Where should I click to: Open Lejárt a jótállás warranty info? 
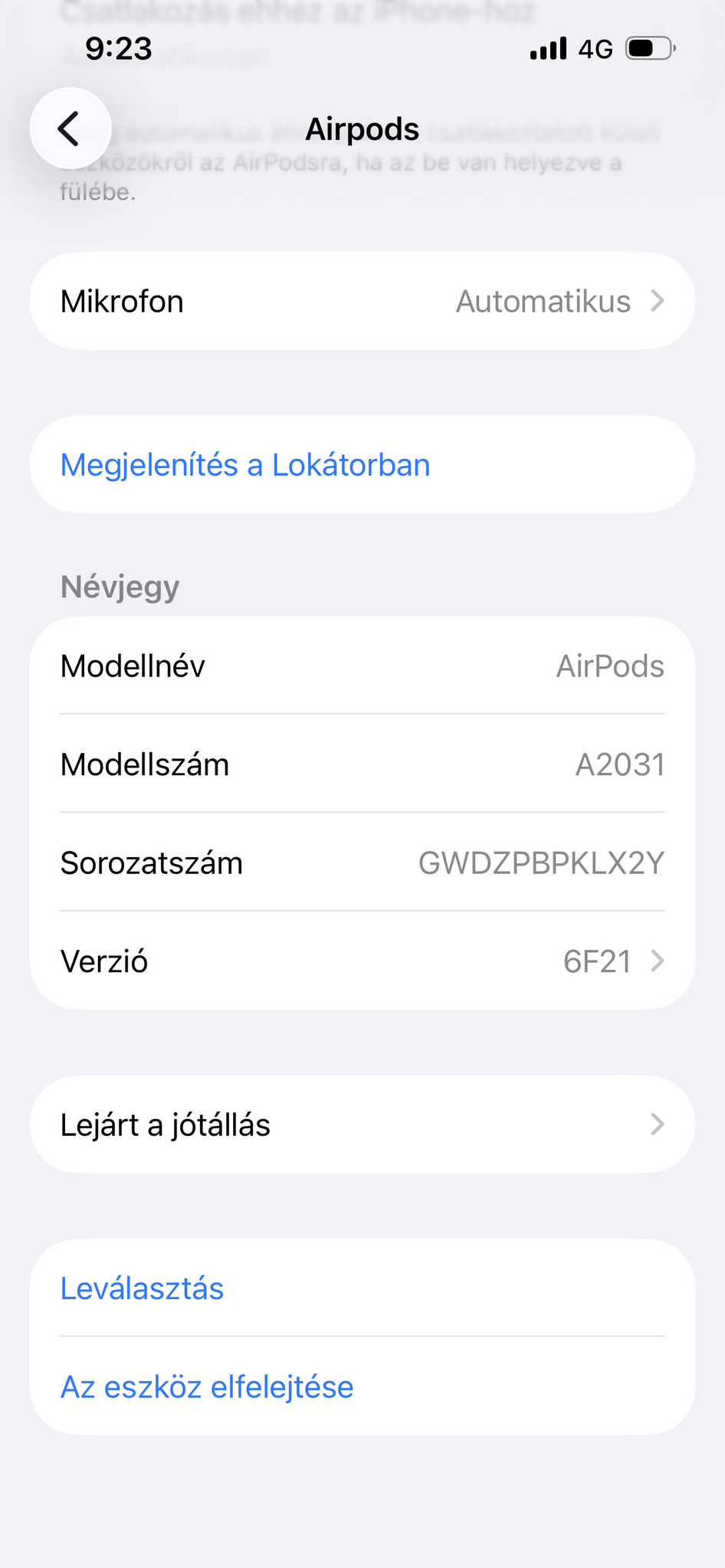coord(362,1124)
